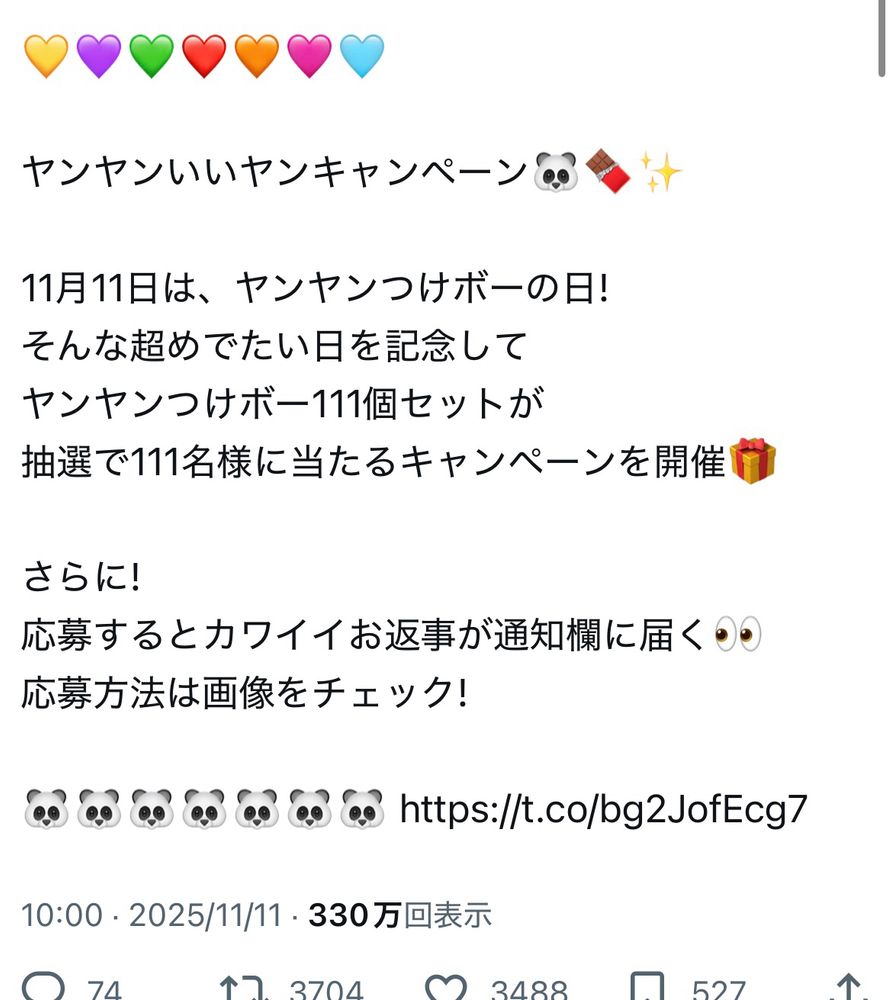
Task: Click the eyes emoji after the notification line
Action: click(742, 632)
